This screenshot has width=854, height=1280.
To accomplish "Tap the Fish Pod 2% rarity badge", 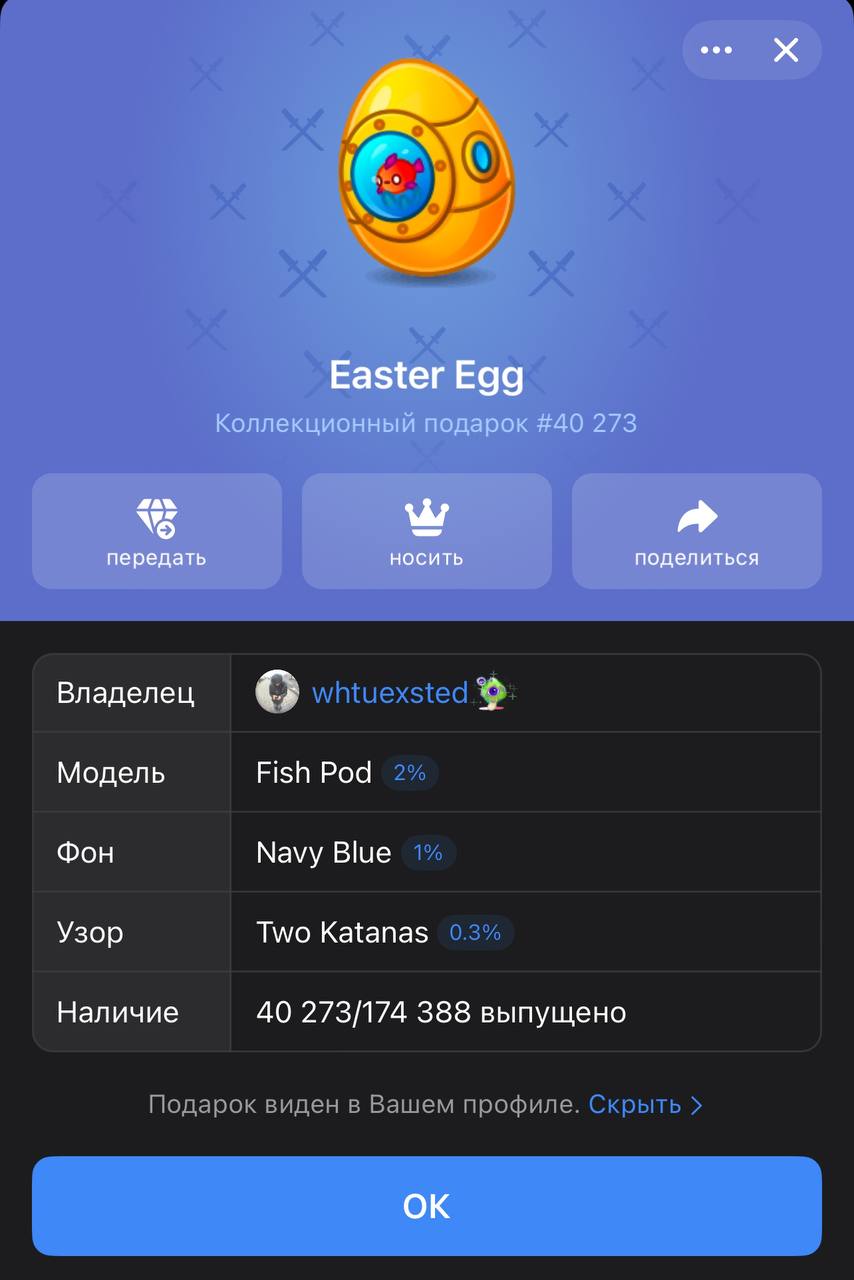I will 410,772.
